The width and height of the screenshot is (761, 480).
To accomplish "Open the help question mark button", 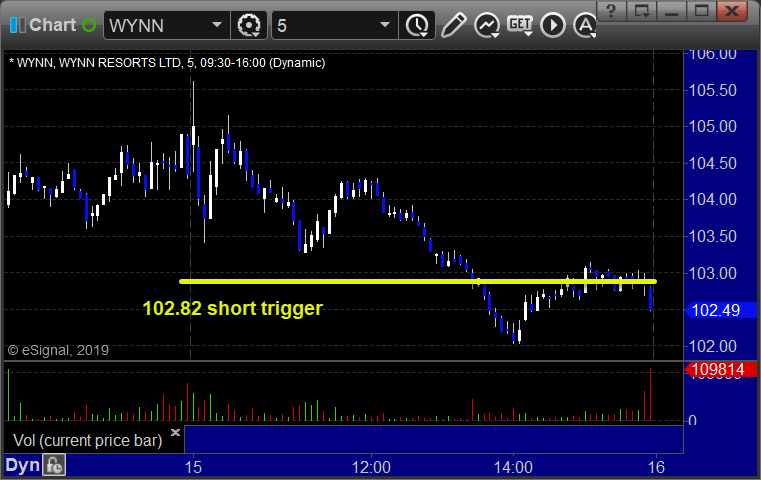I will click(x=611, y=11).
